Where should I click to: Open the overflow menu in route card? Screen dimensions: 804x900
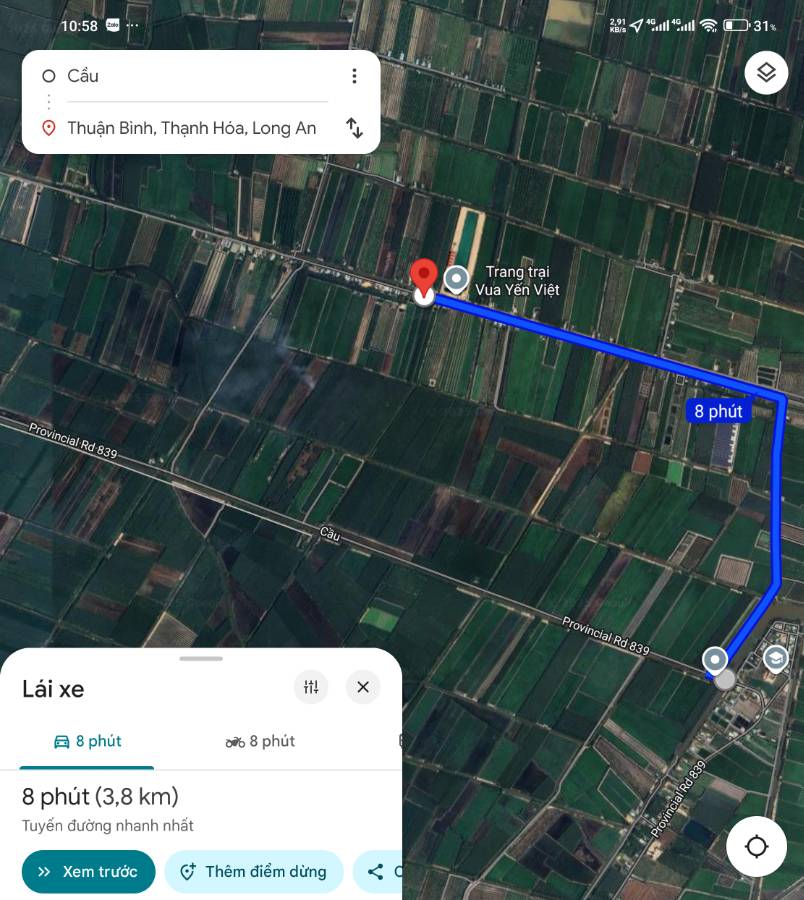[354, 76]
